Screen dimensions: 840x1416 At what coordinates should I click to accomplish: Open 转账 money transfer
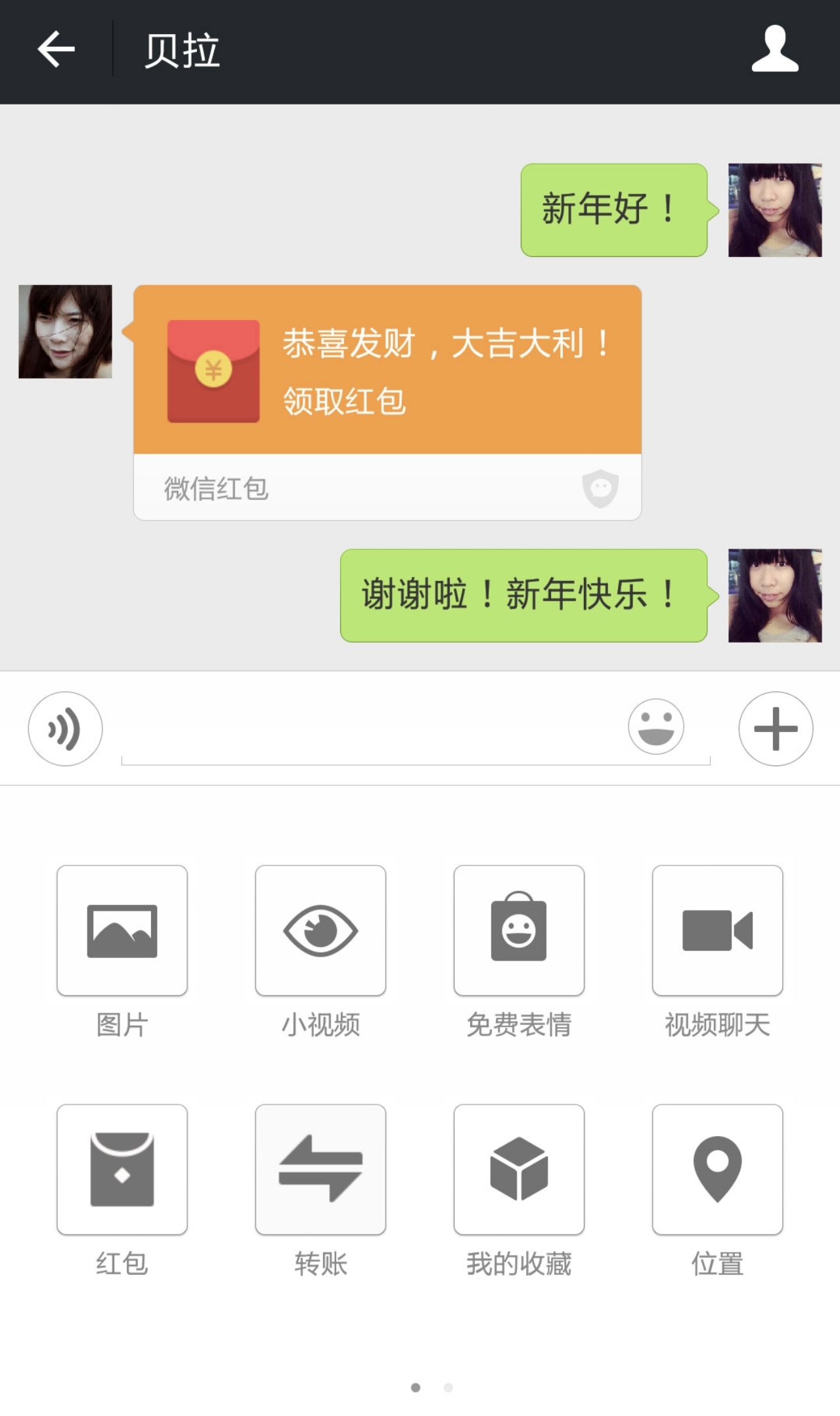tap(321, 1170)
